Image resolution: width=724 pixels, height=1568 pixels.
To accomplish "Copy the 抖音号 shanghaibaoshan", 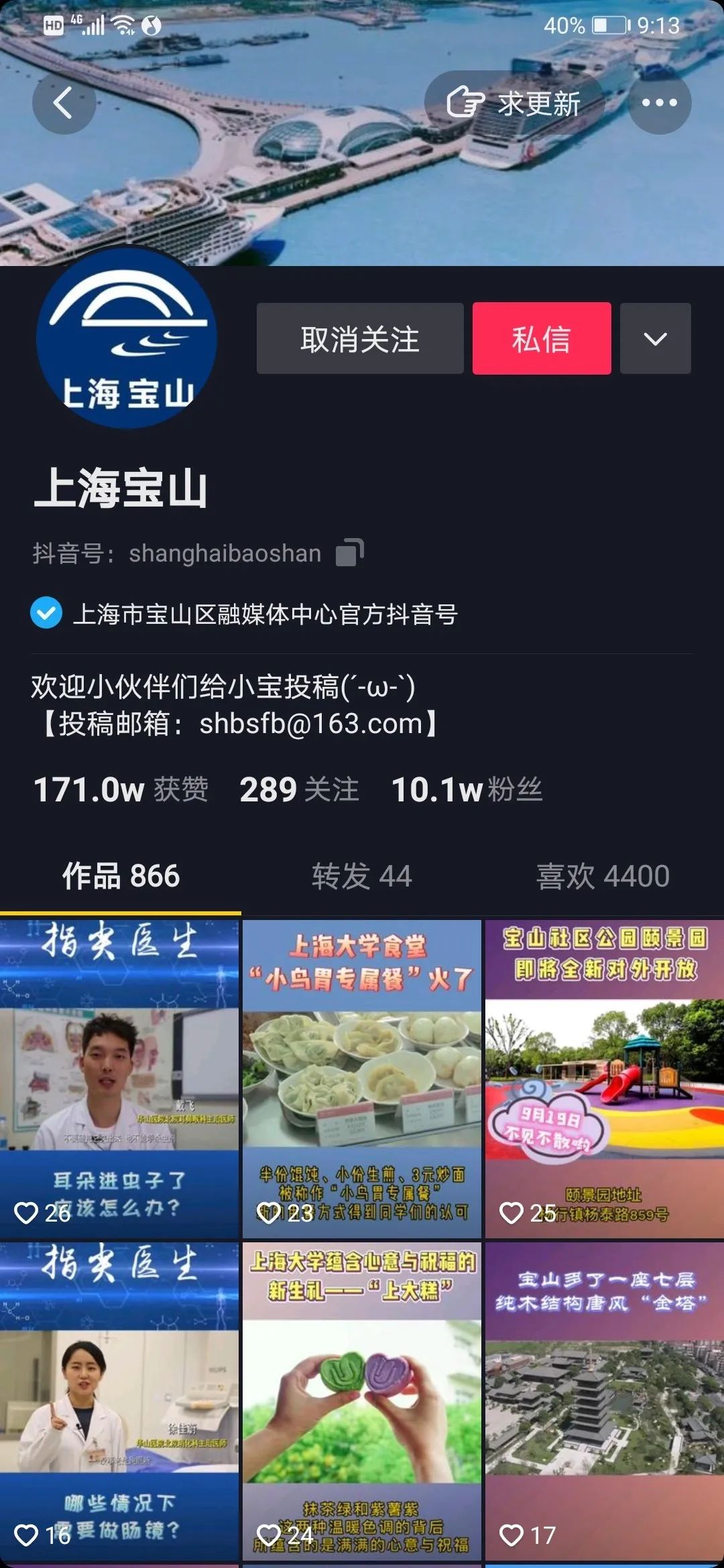I will pos(349,553).
